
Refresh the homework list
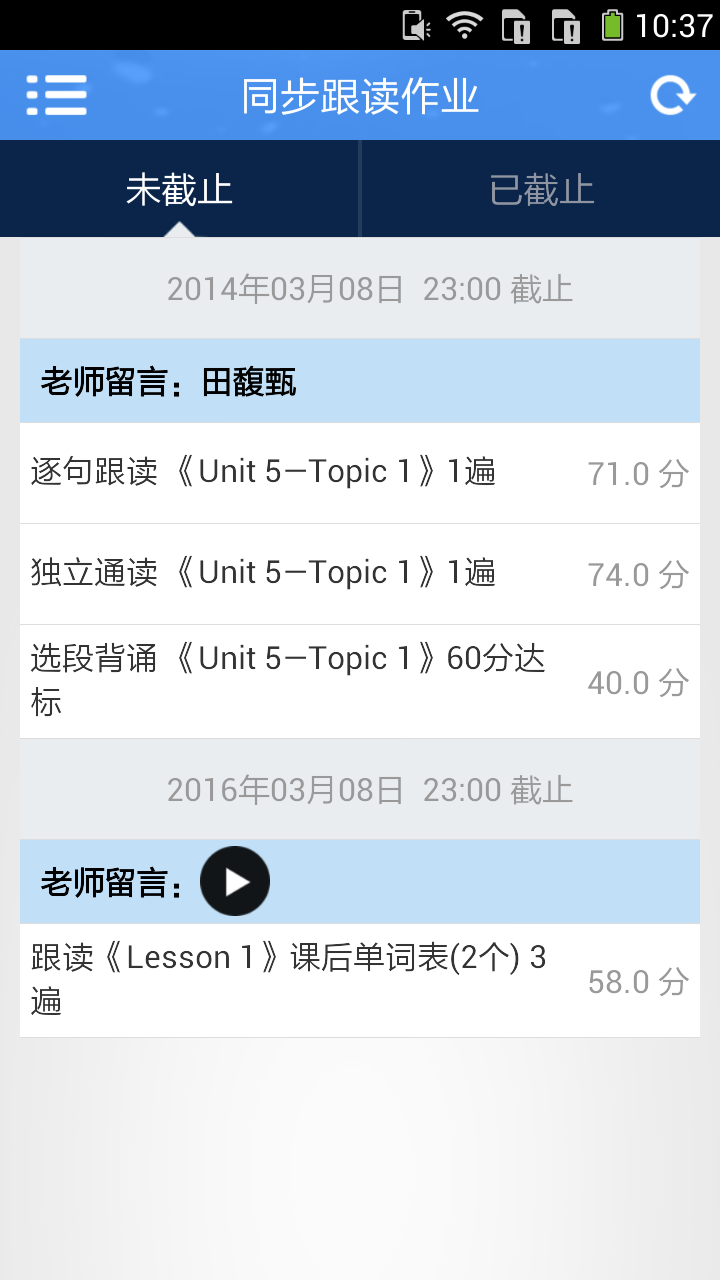pos(672,95)
